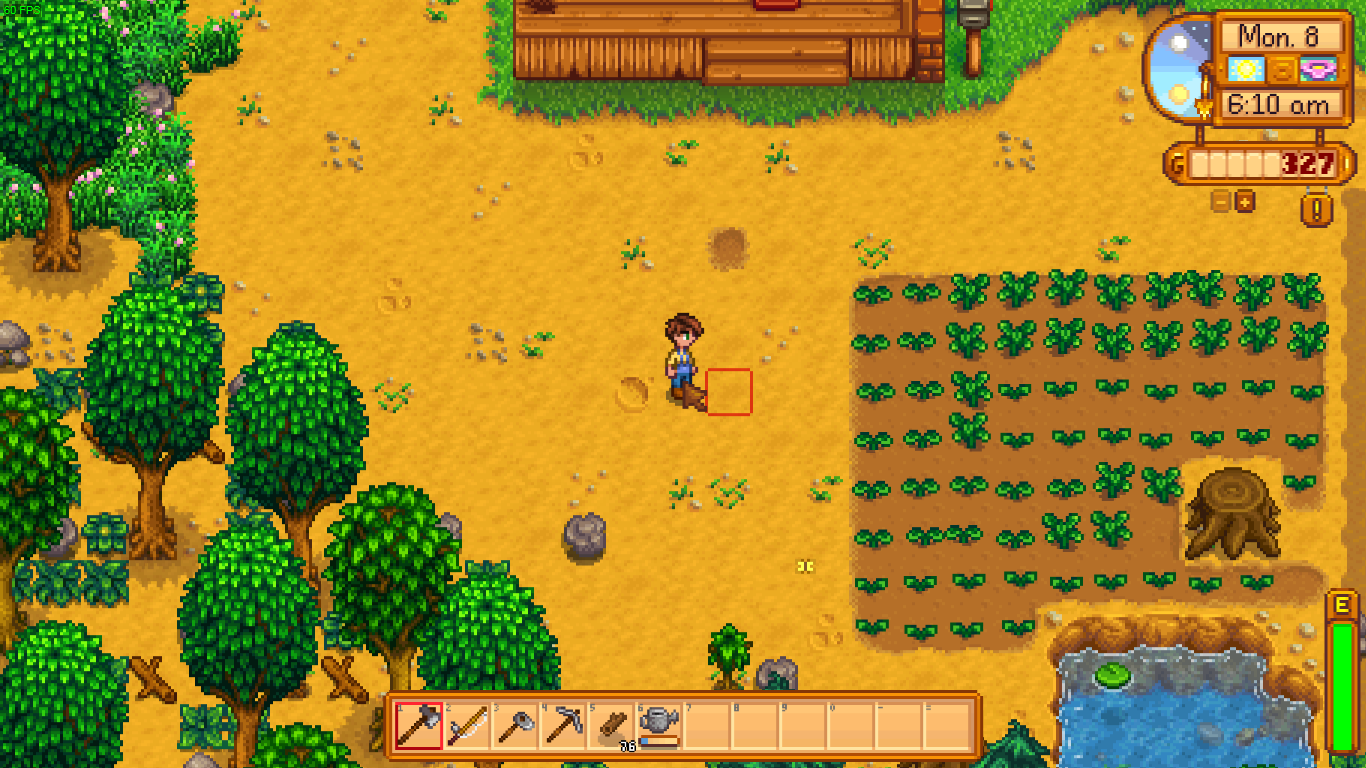1366x768 pixels.
Task: Zoom out with the minus button
Action: [x=1220, y=201]
